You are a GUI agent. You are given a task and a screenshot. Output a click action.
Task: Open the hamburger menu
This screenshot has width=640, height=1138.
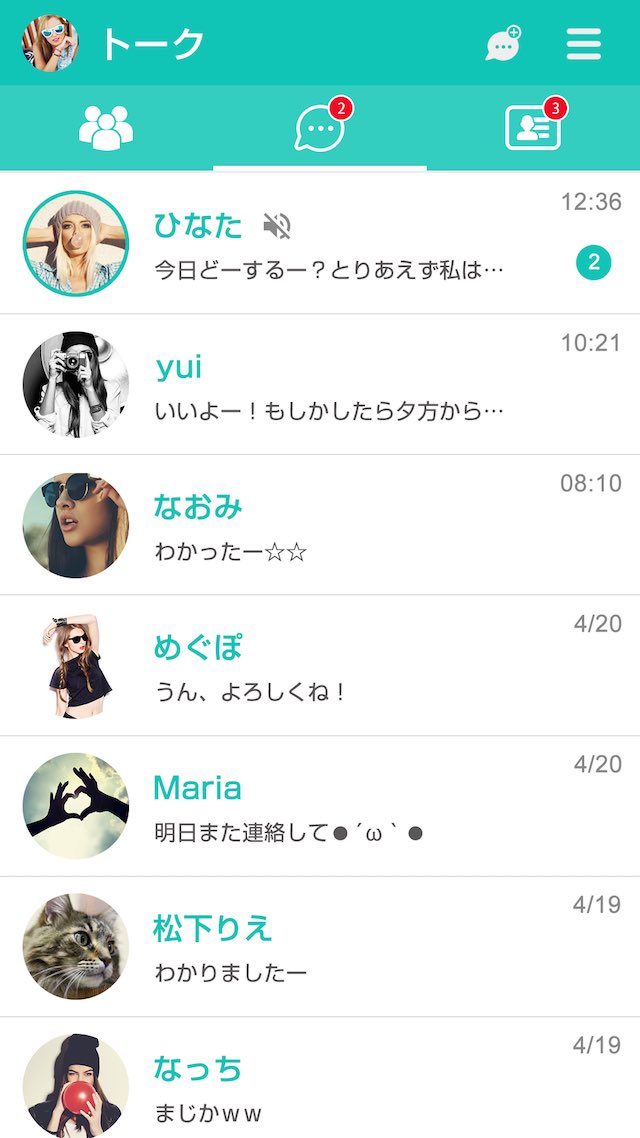tap(584, 44)
